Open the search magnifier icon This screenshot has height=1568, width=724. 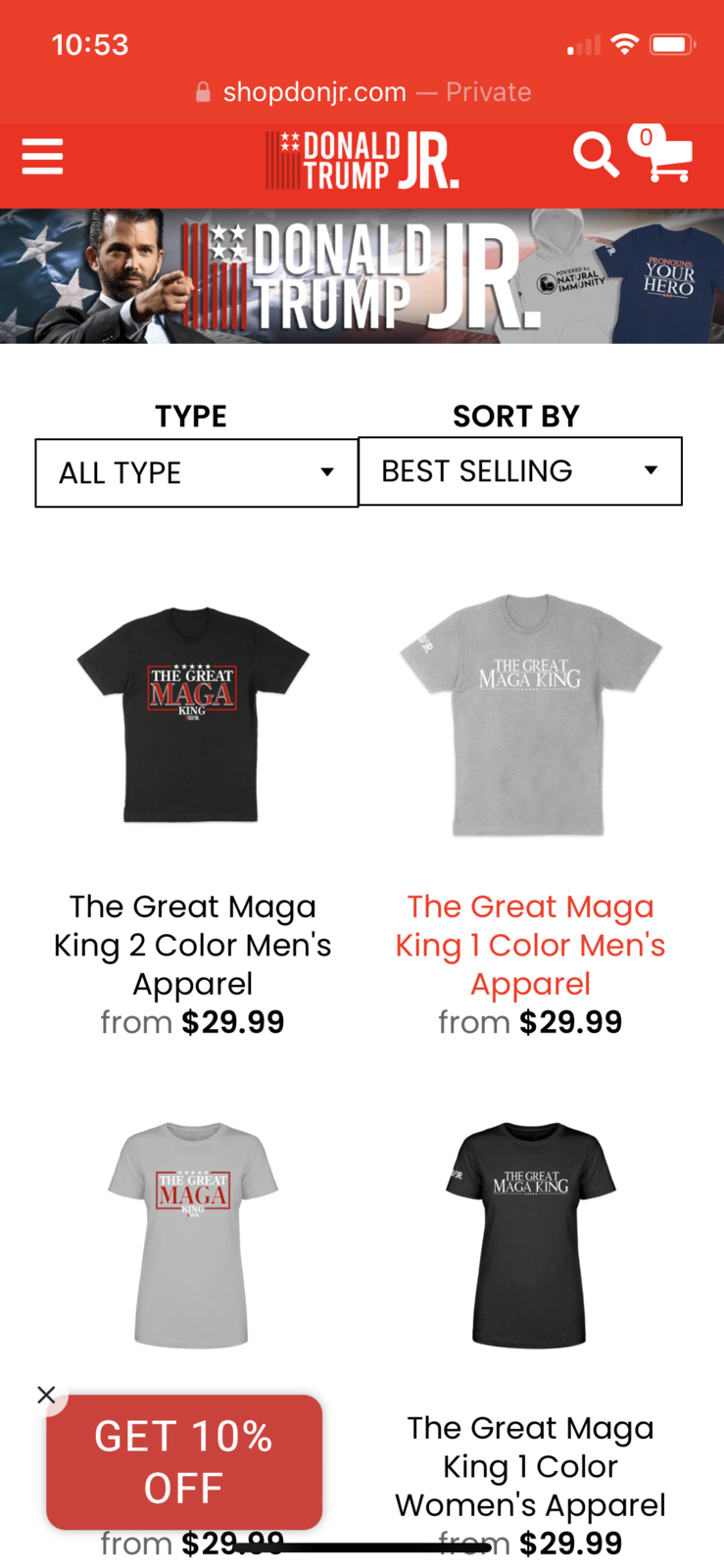[x=596, y=154]
